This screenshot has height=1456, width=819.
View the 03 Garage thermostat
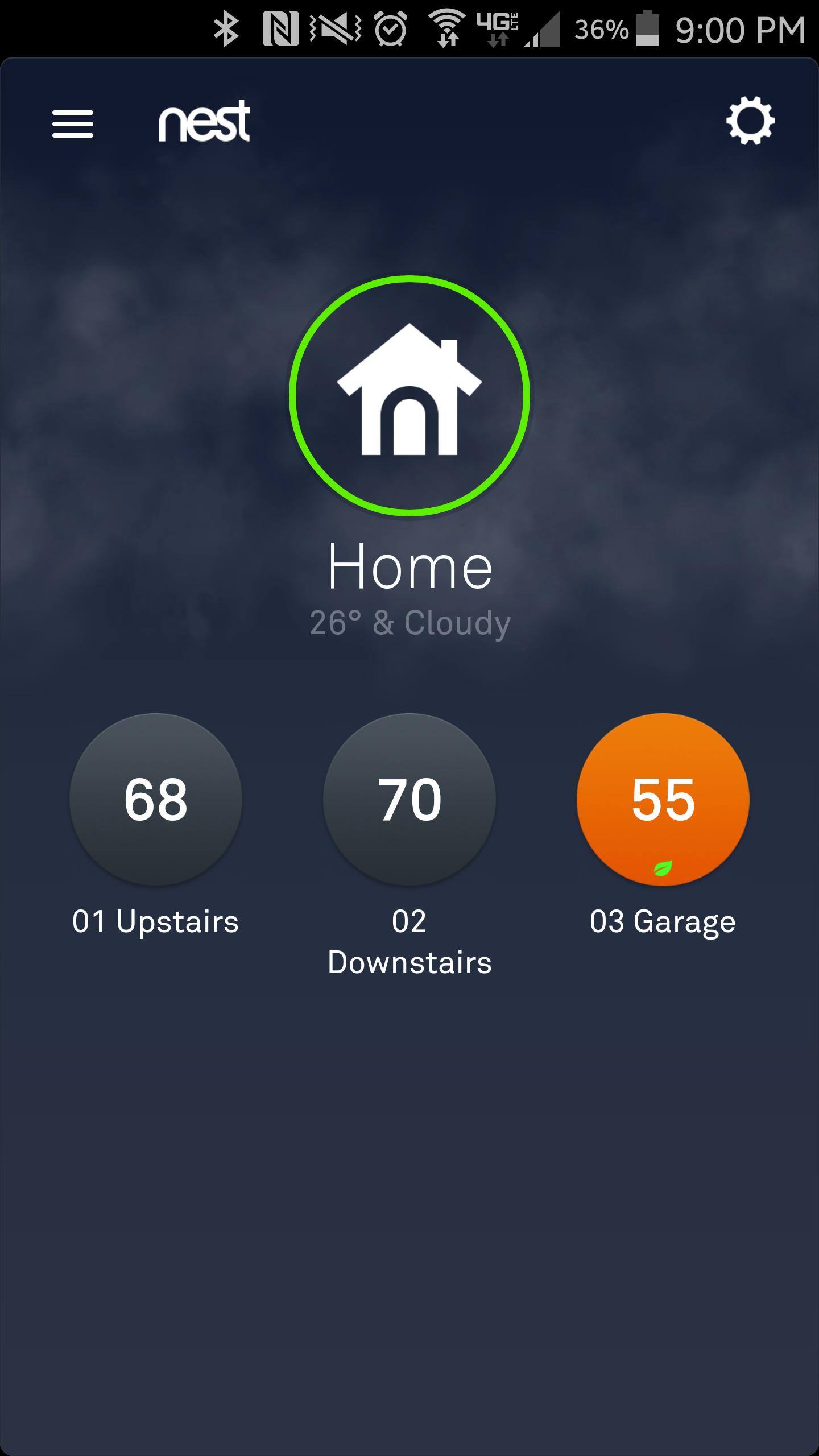663,799
